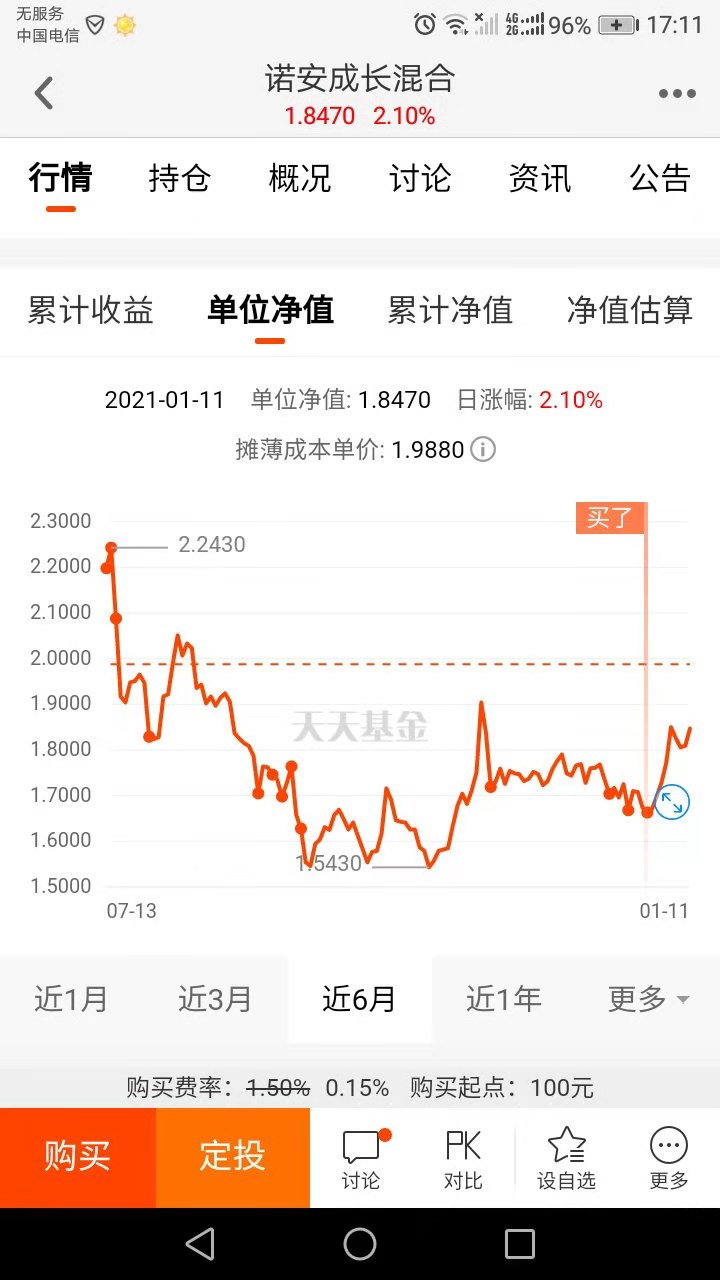Viewport: 720px width, 1280px height.
Task: Tap the back arrow at top left
Action: (x=42, y=92)
